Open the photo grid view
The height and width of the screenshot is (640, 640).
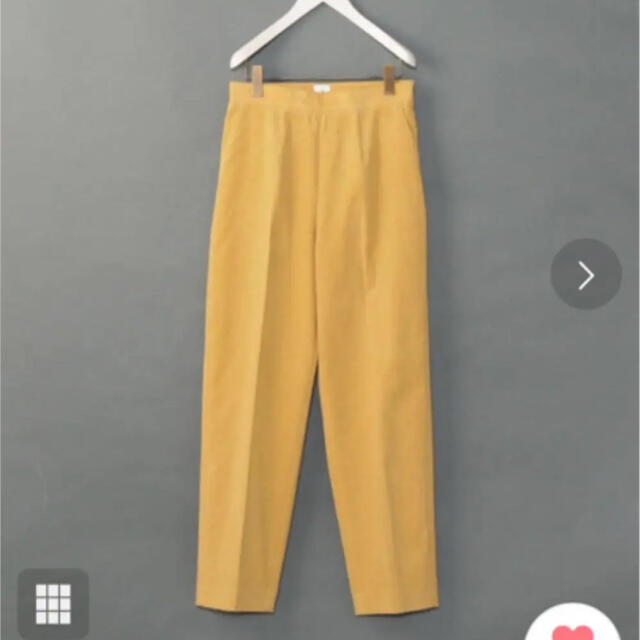coord(52,603)
